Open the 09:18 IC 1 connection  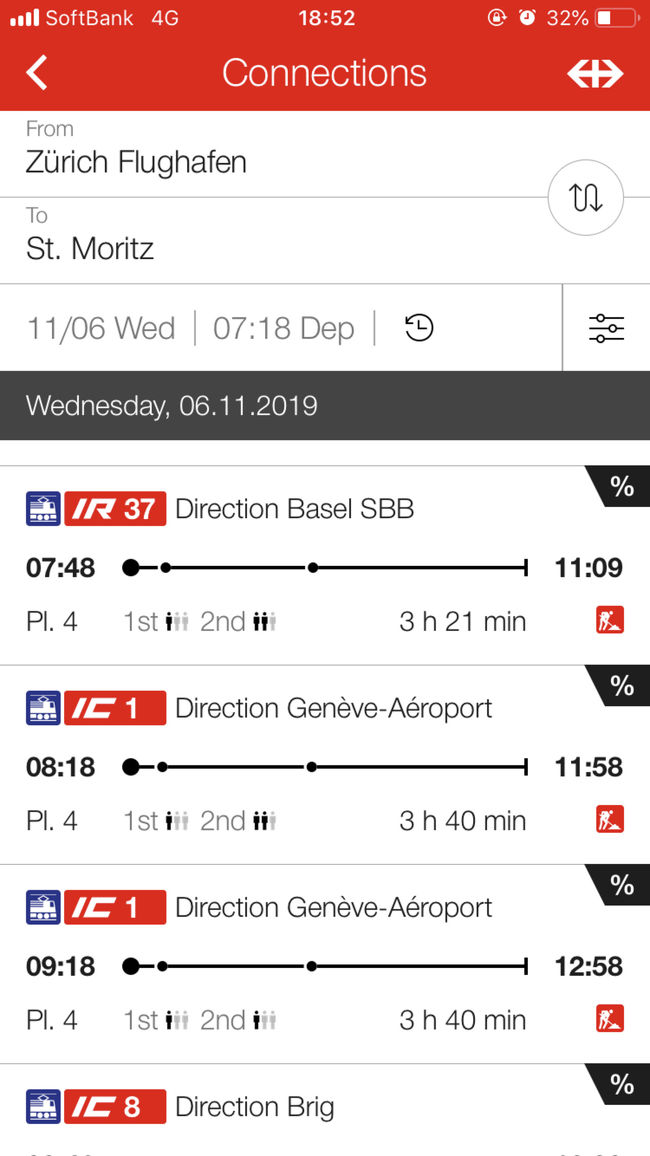pyautogui.click(x=325, y=964)
